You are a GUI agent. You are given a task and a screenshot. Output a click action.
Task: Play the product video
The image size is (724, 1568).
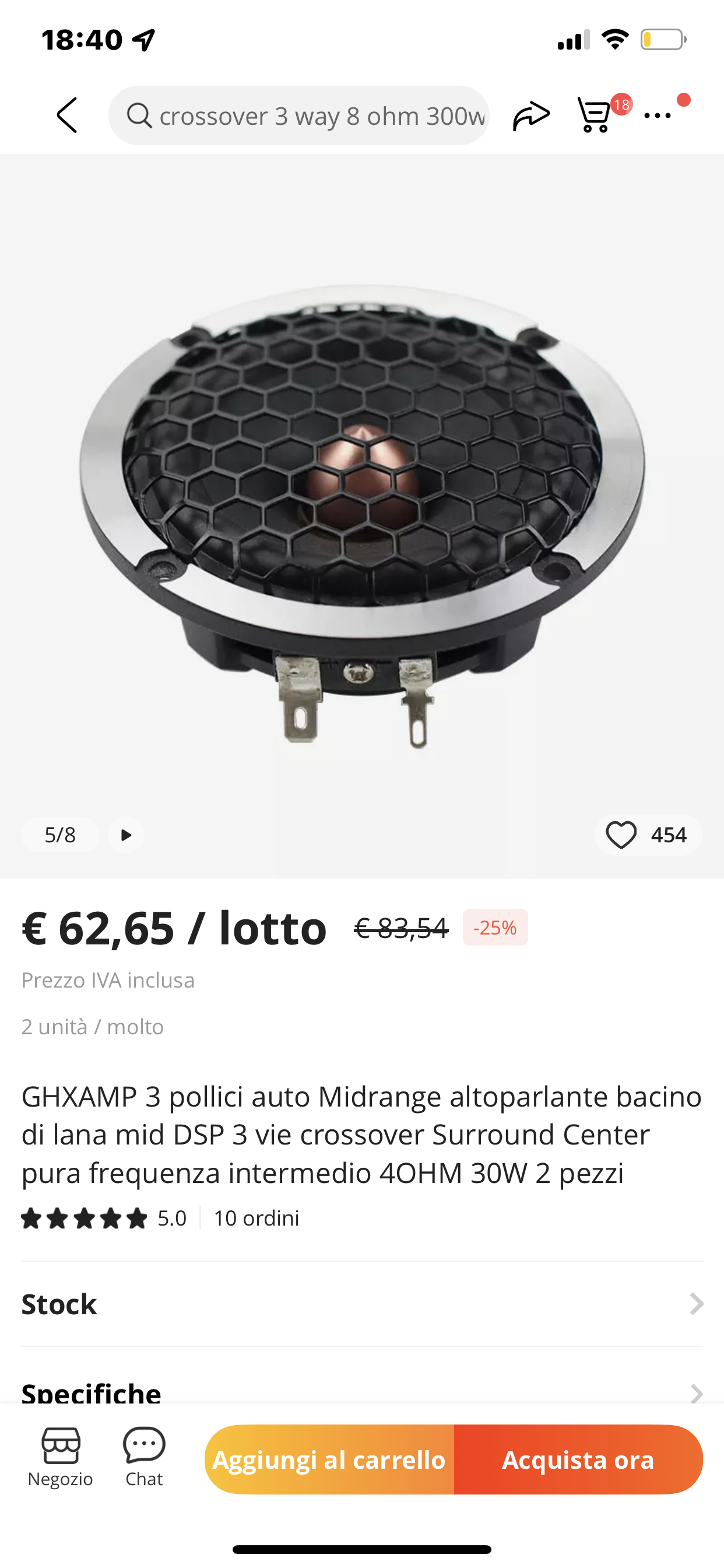126,835
